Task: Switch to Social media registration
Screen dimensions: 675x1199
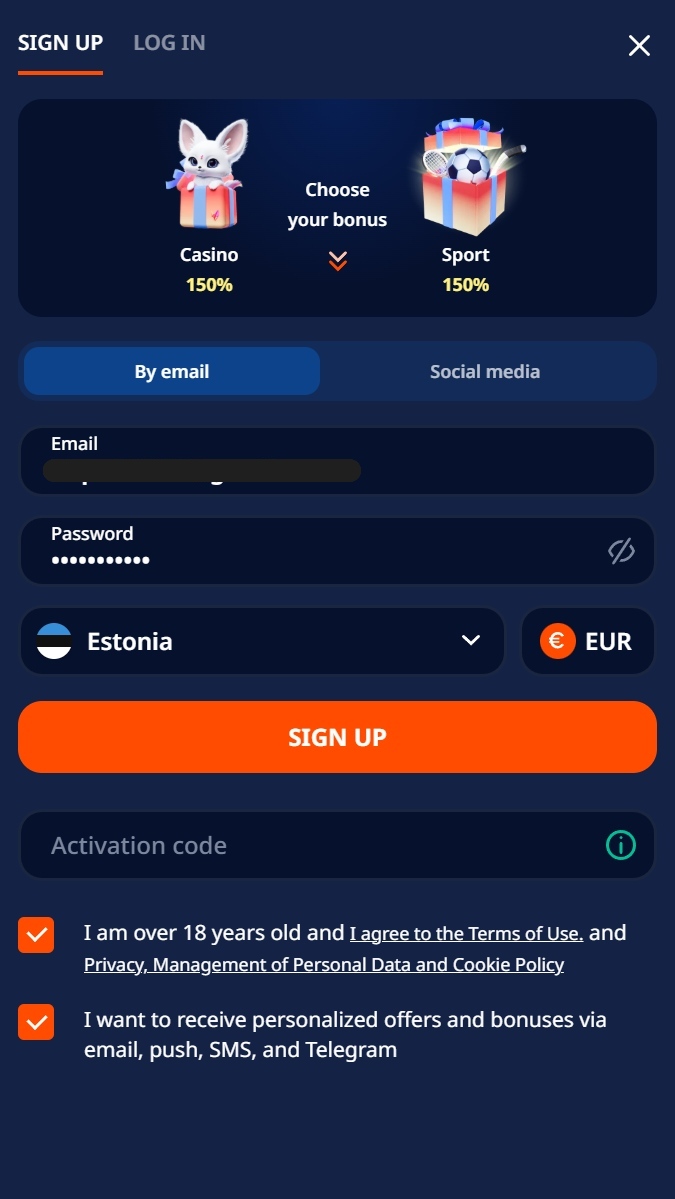Action: 485,372
